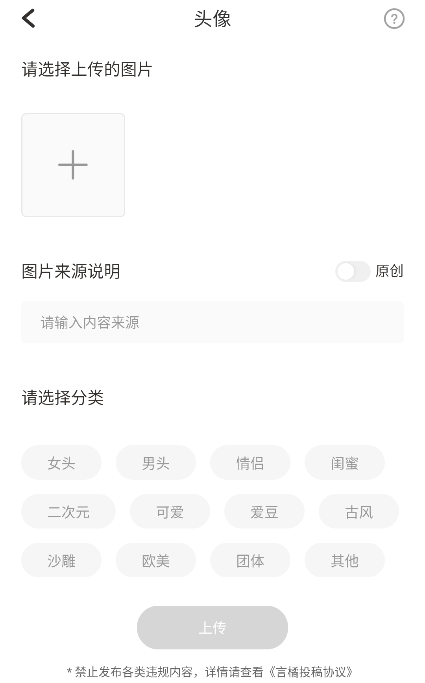425x683 pixels.
Task: Open the help question mark icon
Action: click(x=394, y=19)
